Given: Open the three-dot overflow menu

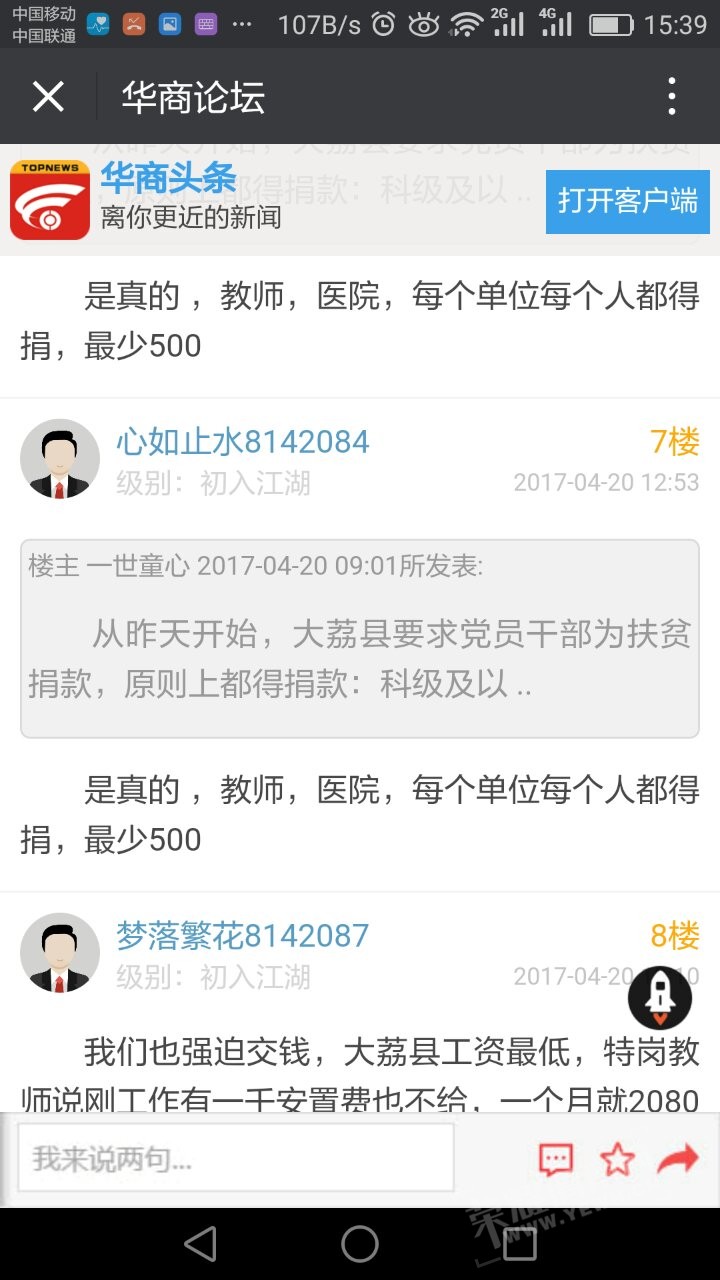Looking at the screenshot, I should 672,96.
